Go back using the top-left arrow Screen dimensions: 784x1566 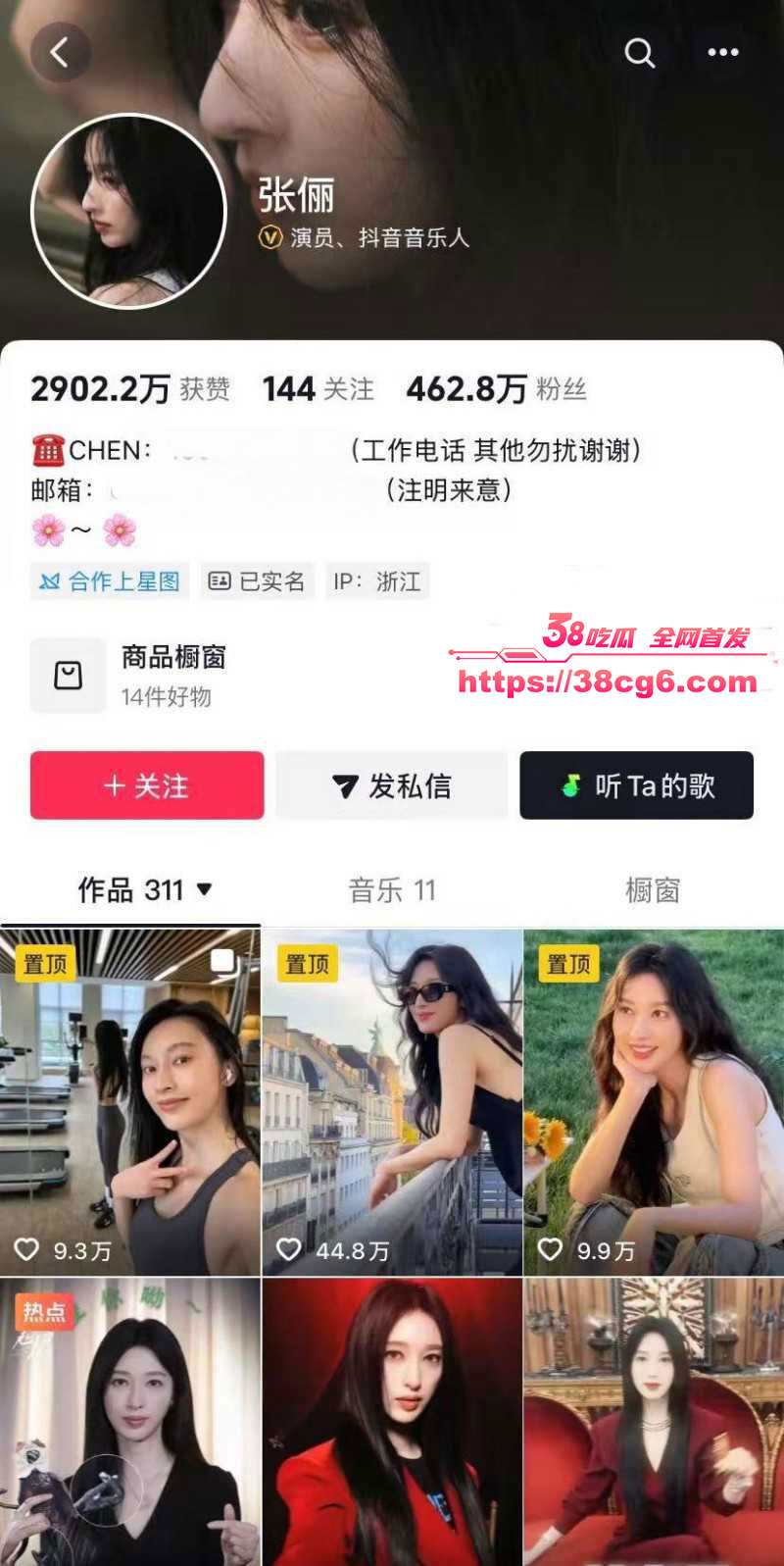pos(60,52)
